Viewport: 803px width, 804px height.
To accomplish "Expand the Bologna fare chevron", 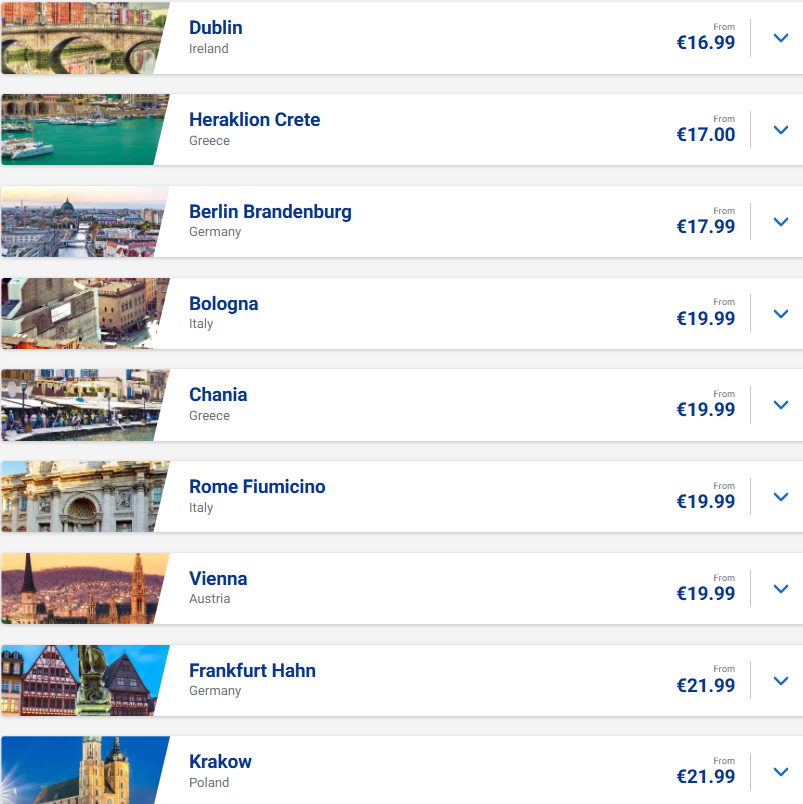I will coord(781,314).
